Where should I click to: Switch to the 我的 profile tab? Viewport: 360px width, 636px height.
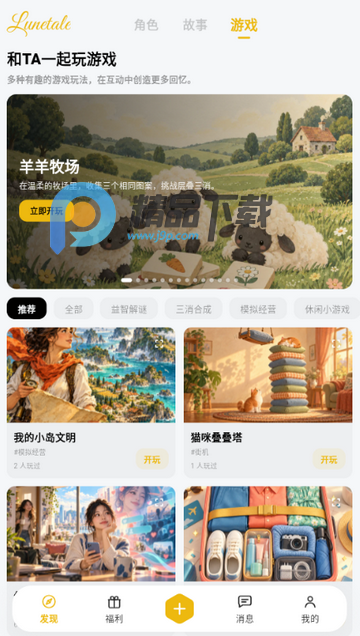tap(310, 610)
